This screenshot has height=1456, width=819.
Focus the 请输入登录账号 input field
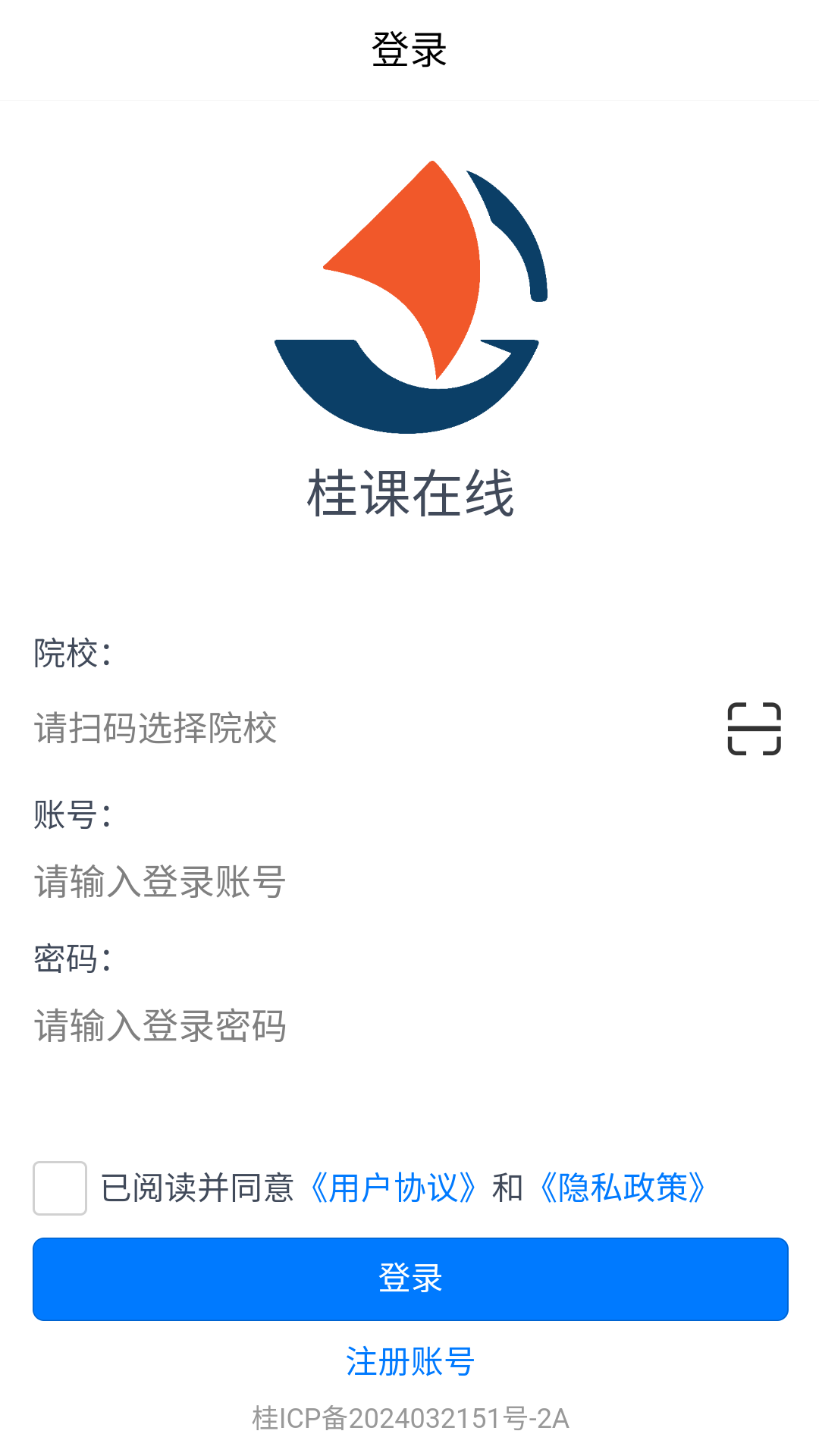pos(227,881)
